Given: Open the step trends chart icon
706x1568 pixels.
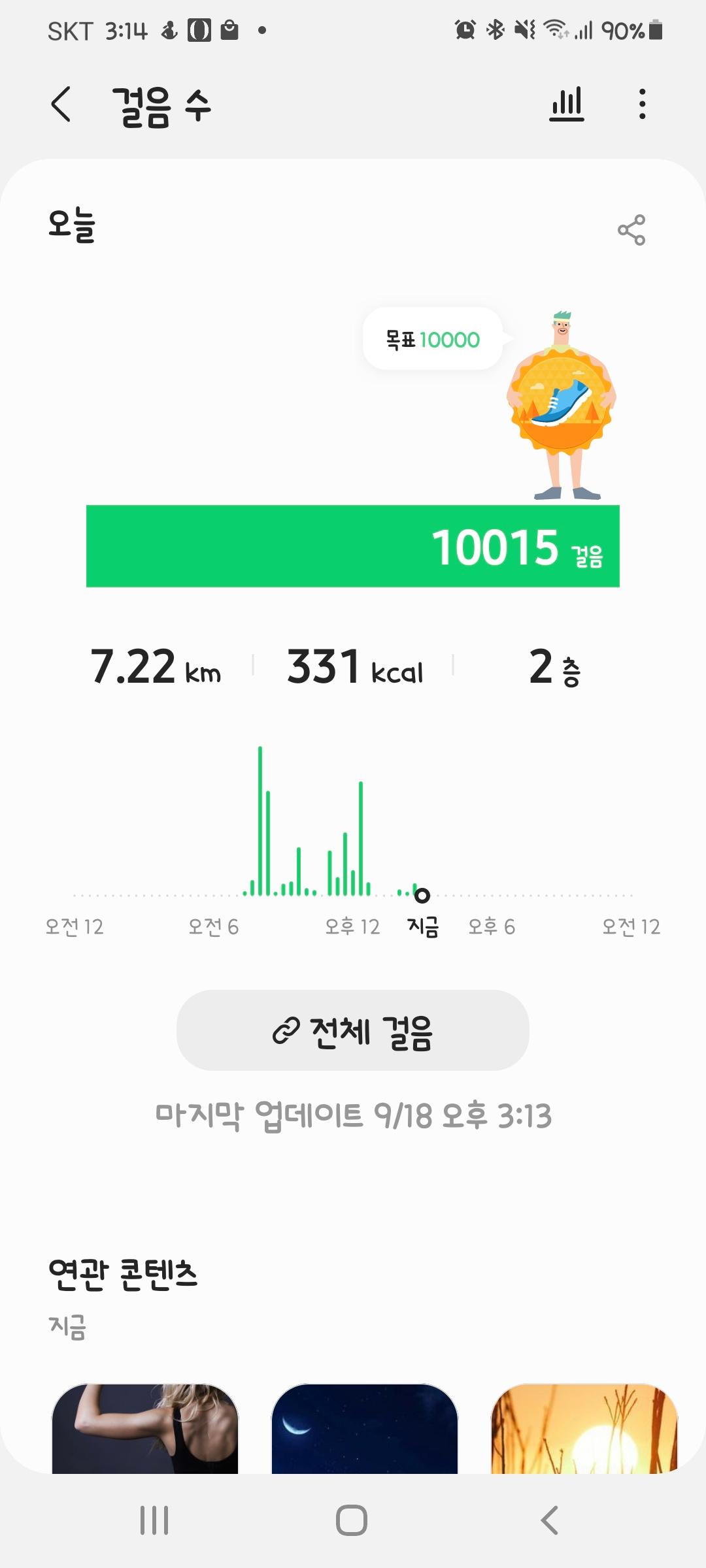Looking at the screenshot, I should (566, 105).
